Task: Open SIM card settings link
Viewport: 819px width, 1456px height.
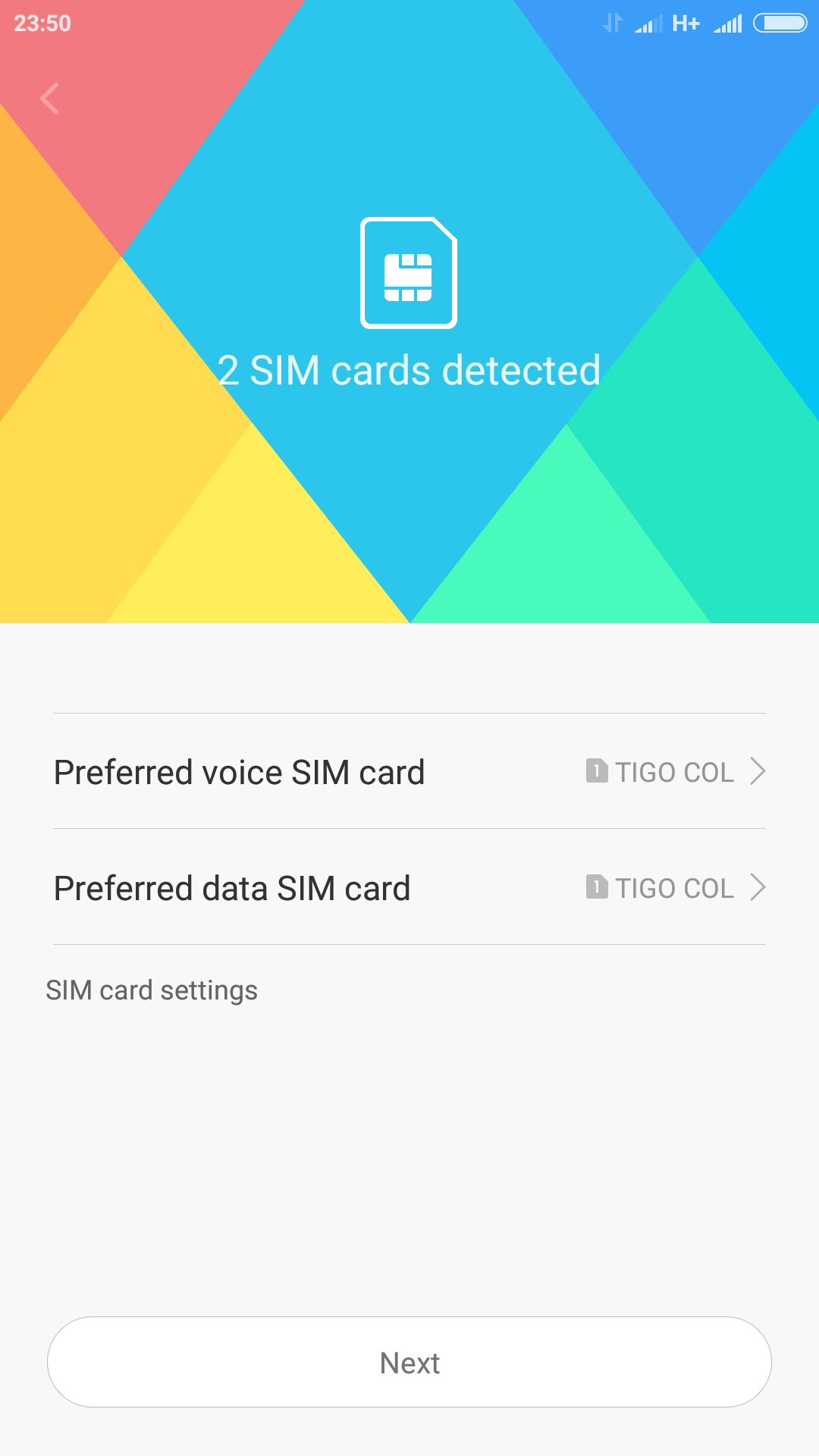Action: click(x=152, y=990)
